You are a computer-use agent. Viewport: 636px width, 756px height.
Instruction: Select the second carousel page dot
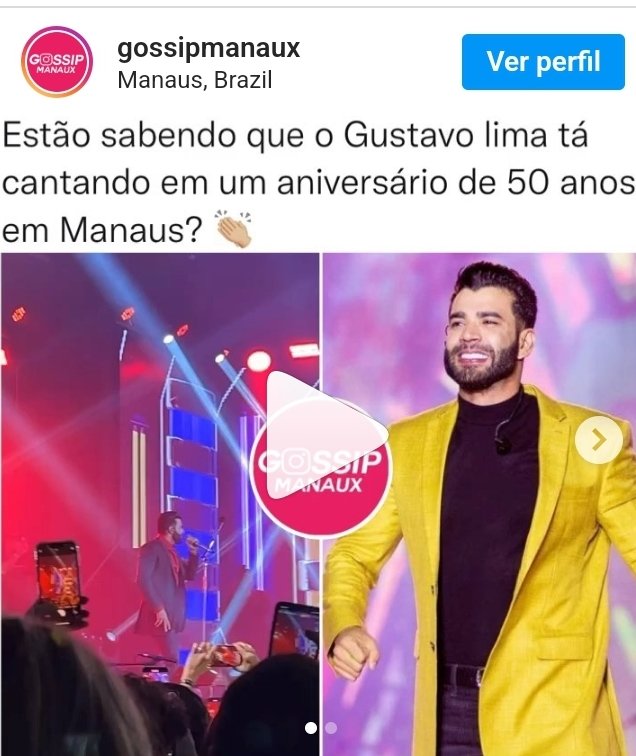331,728
